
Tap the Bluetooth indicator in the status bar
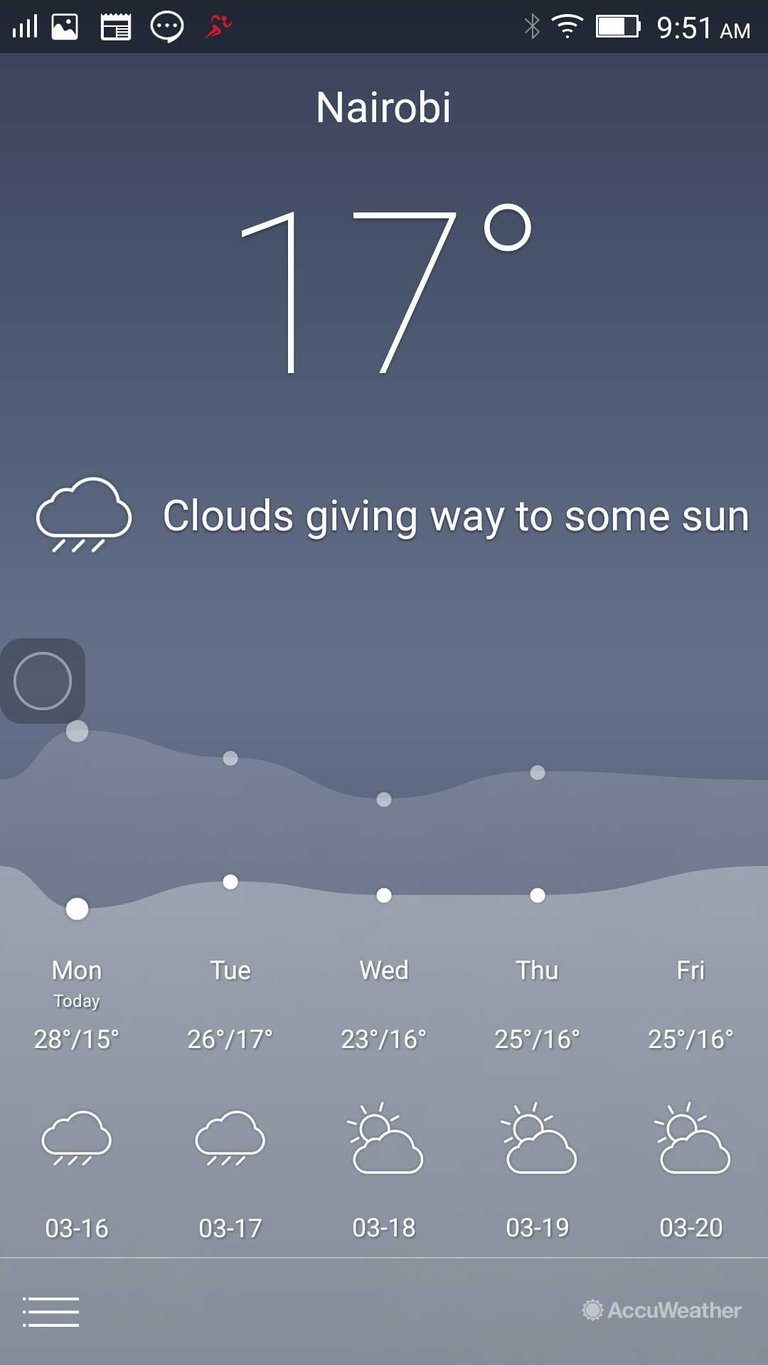[532, 28]
